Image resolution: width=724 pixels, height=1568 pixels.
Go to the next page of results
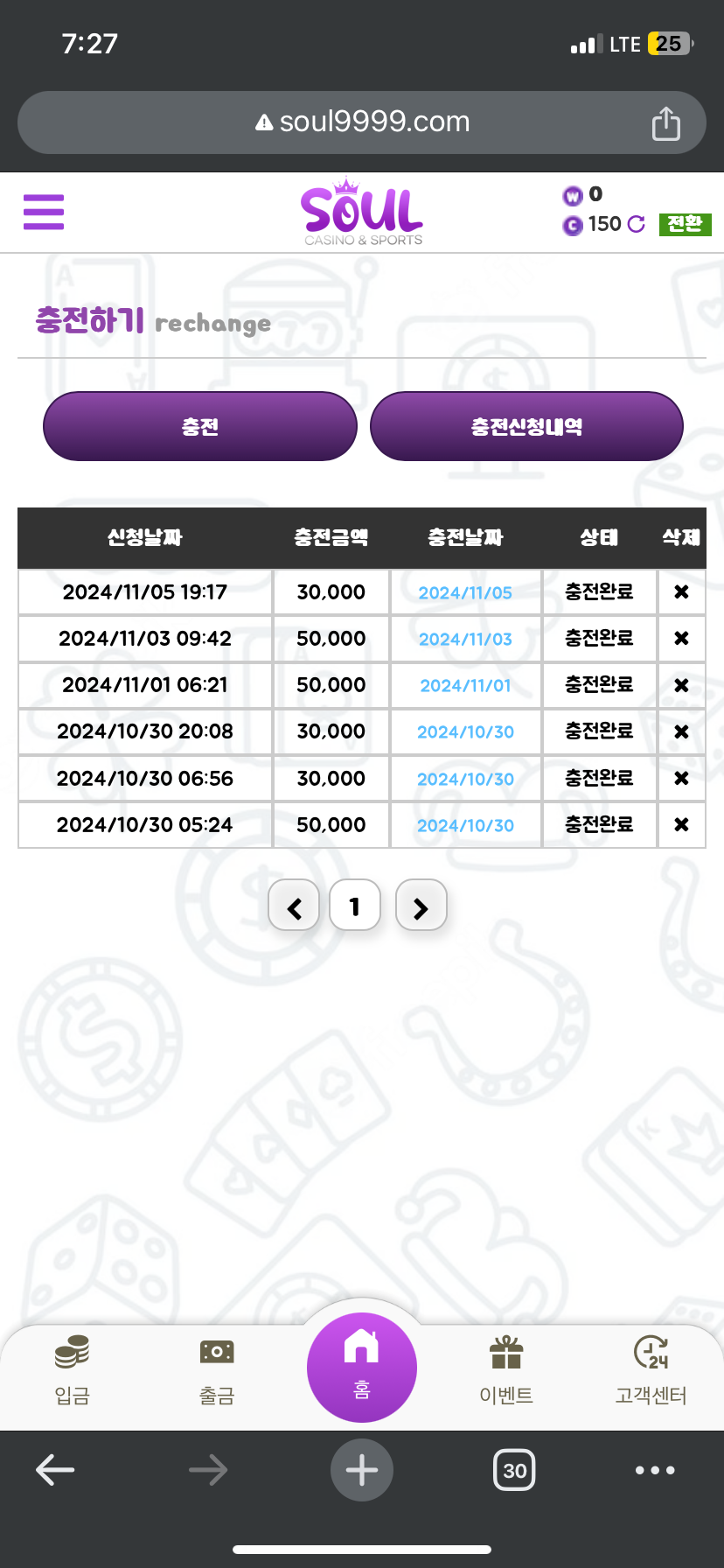click(421, 905)
